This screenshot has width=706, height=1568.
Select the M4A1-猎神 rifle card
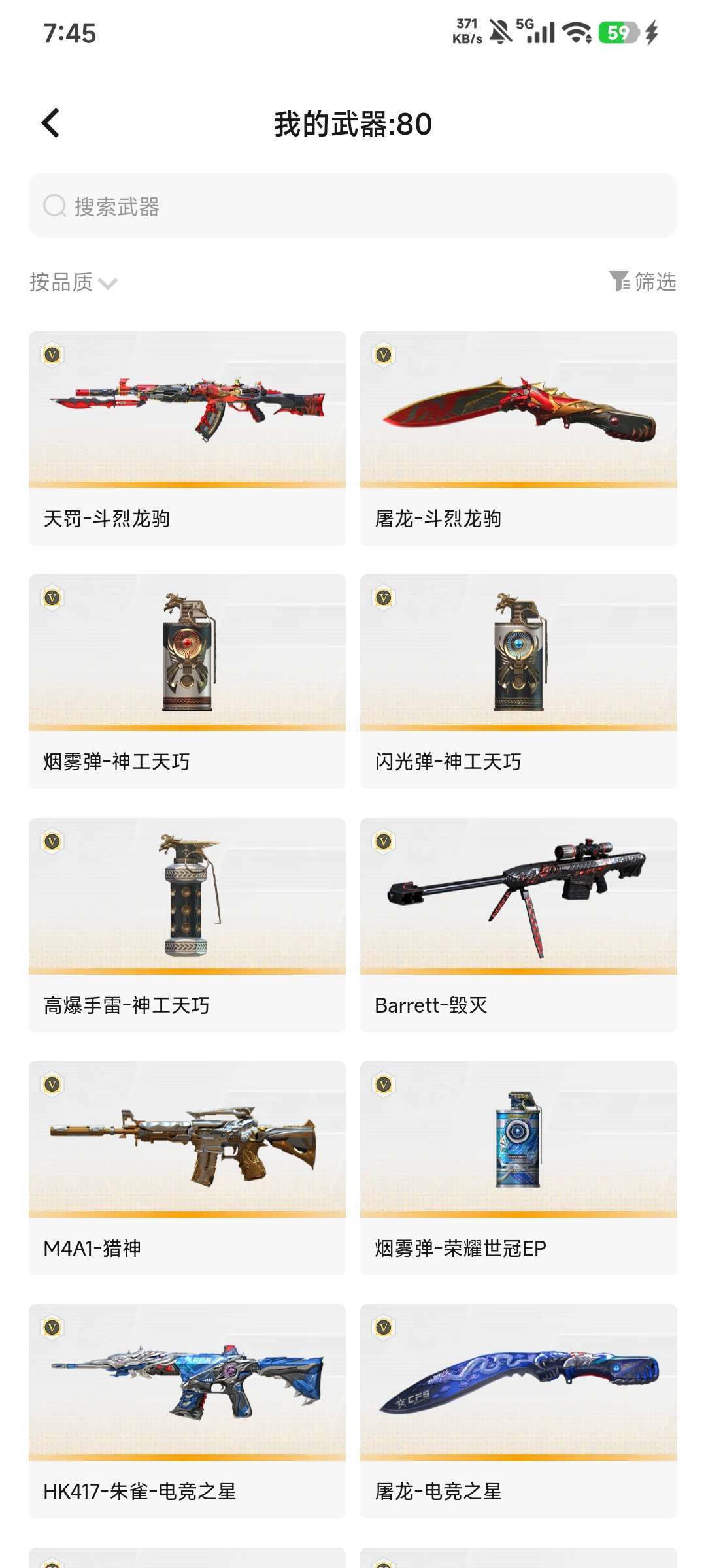[187, 1168]
